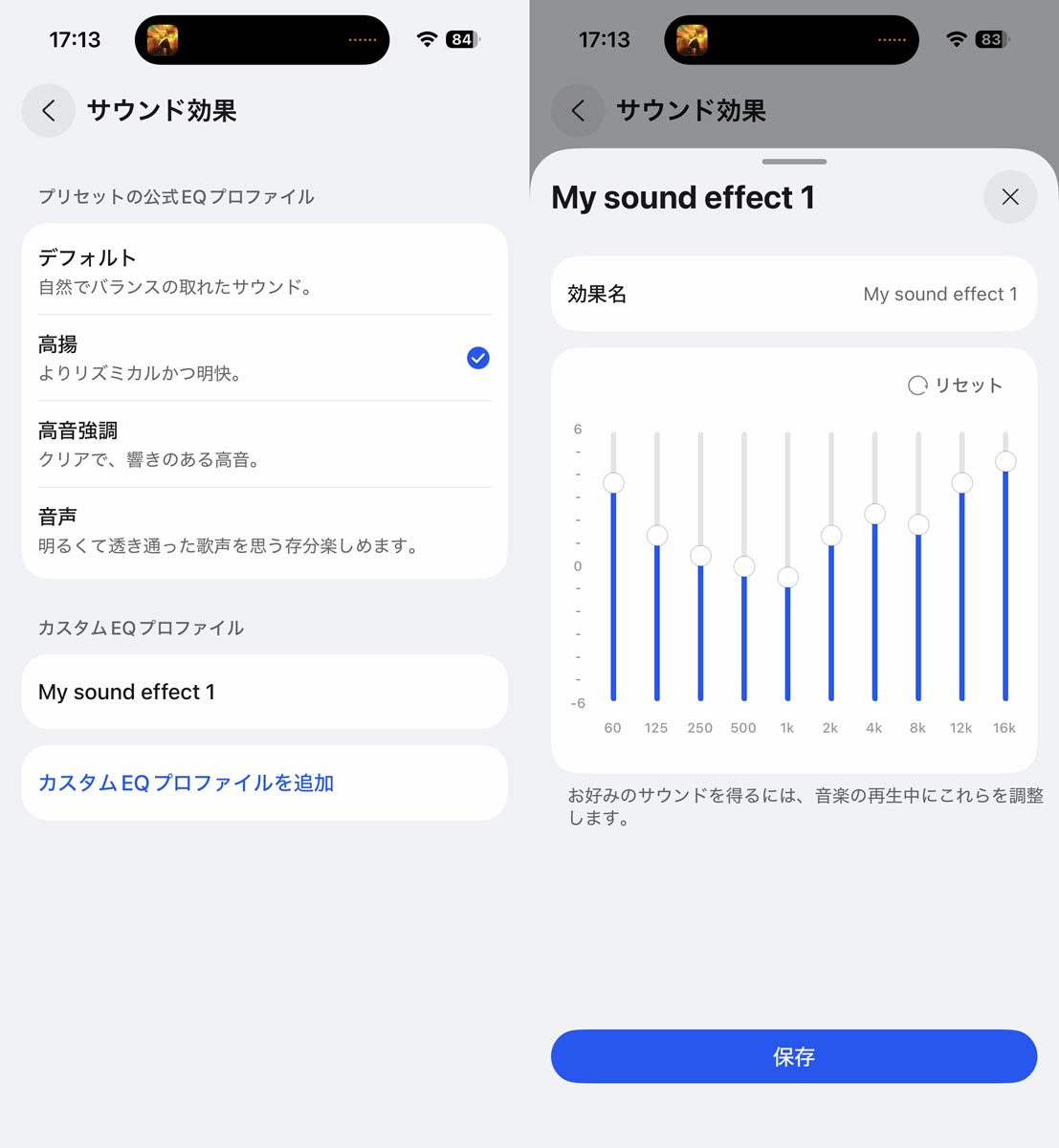Tap the 60 Hz band slider
Image resolution: width=1059 pixels, height=1148 pixels.
click(613, 483)
